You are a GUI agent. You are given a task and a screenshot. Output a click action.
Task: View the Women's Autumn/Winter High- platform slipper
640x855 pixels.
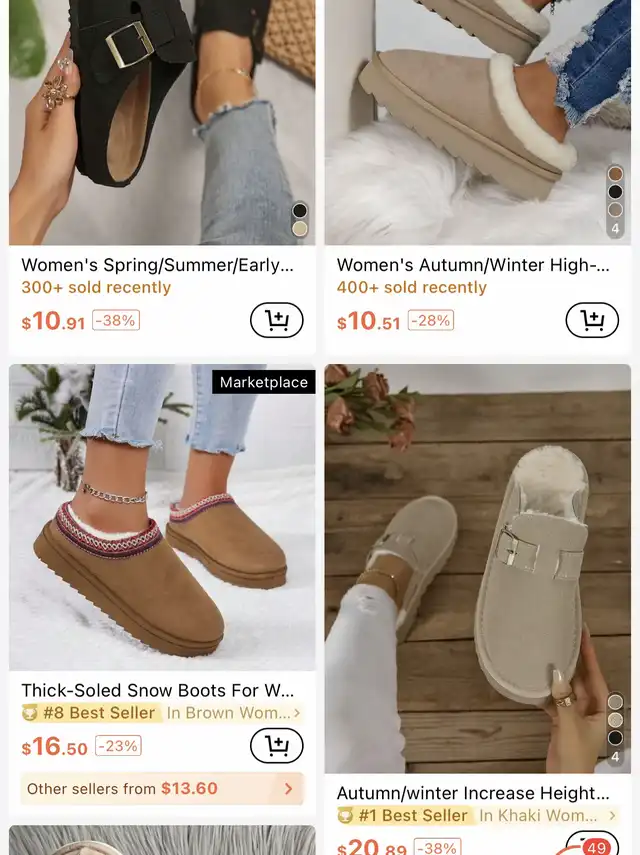click(x=477, y=122)
